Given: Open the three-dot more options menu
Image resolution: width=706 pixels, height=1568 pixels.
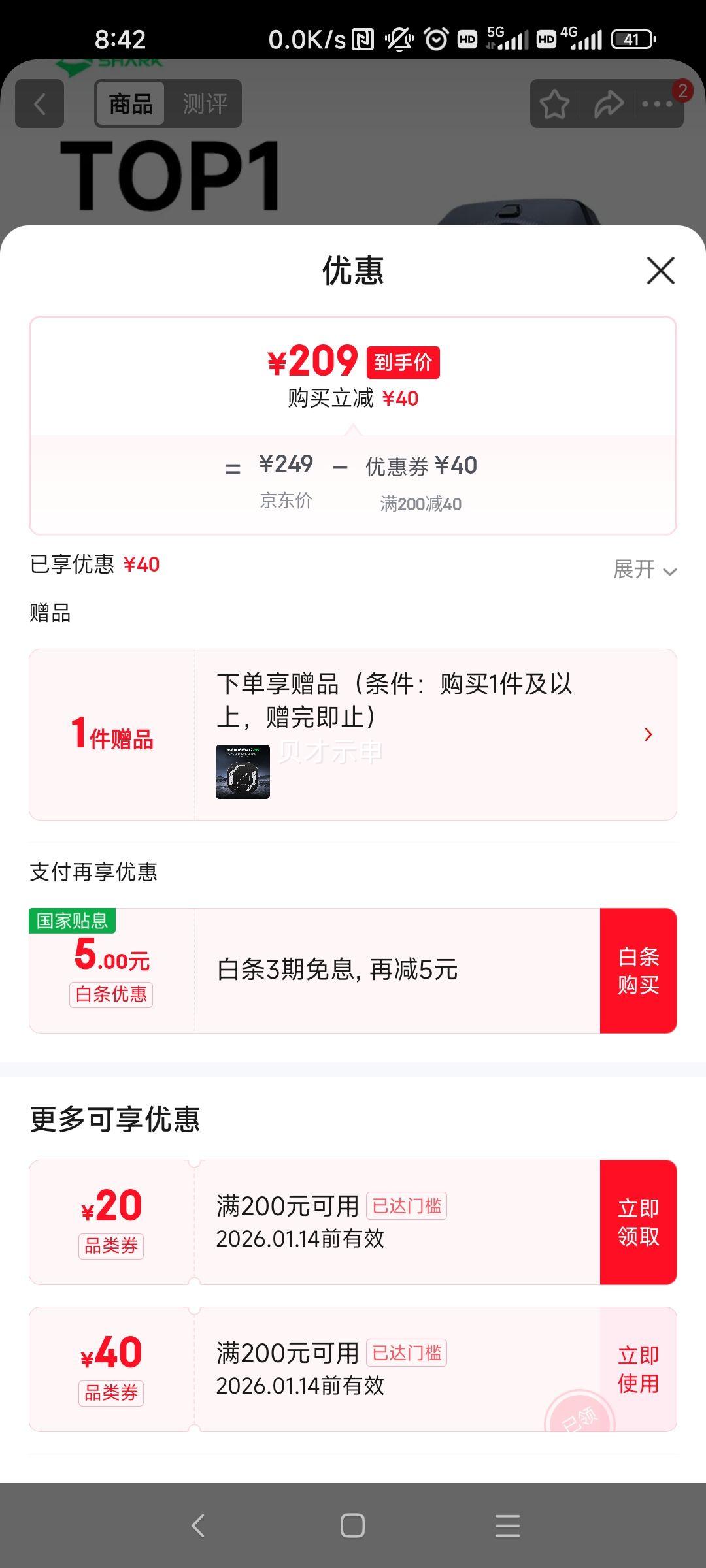Looking at the screenshot, I should (657, 103).
